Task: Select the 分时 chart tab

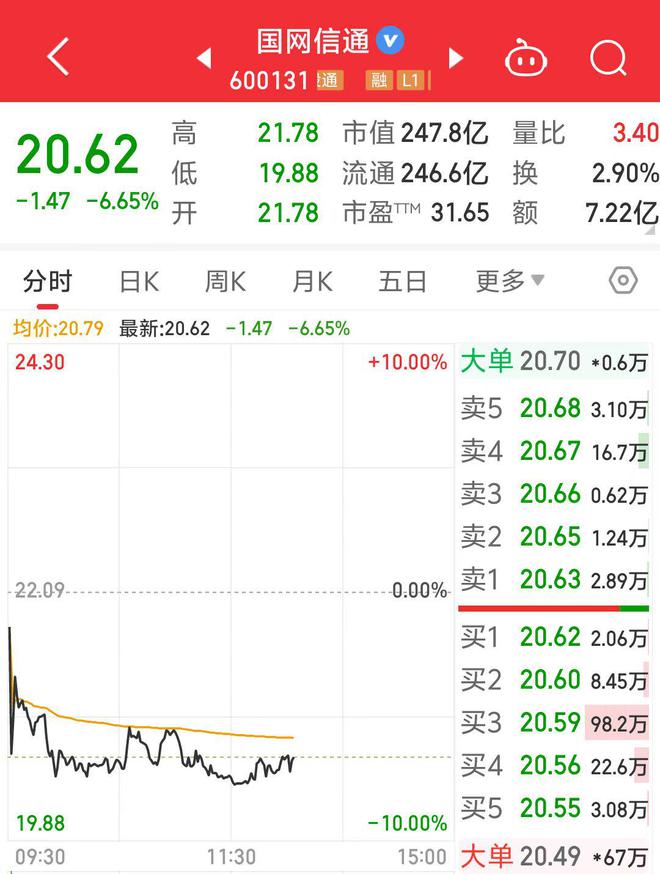Action: coord(48,282)
